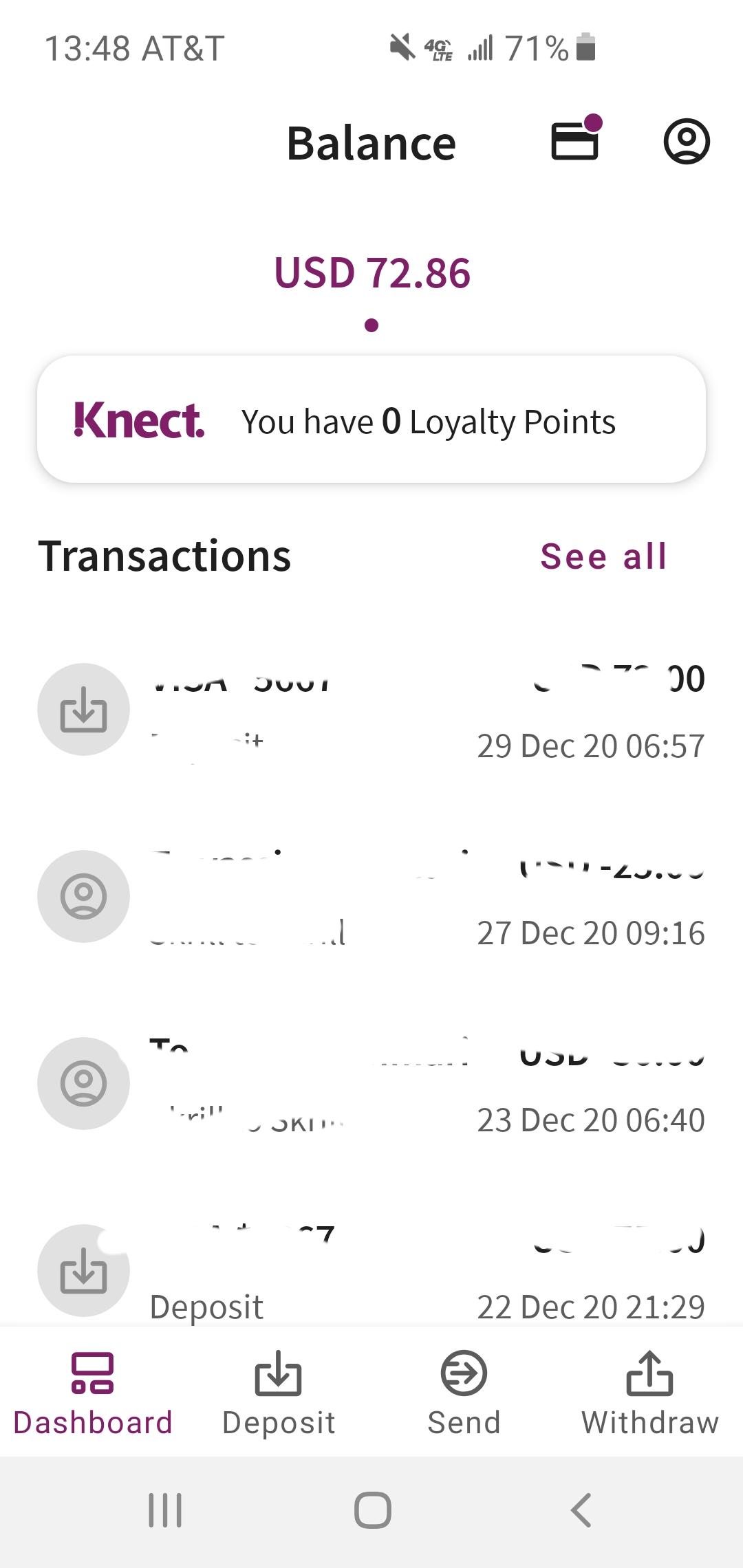Open the transaction from 29 Dec 20 06:57

371,710
